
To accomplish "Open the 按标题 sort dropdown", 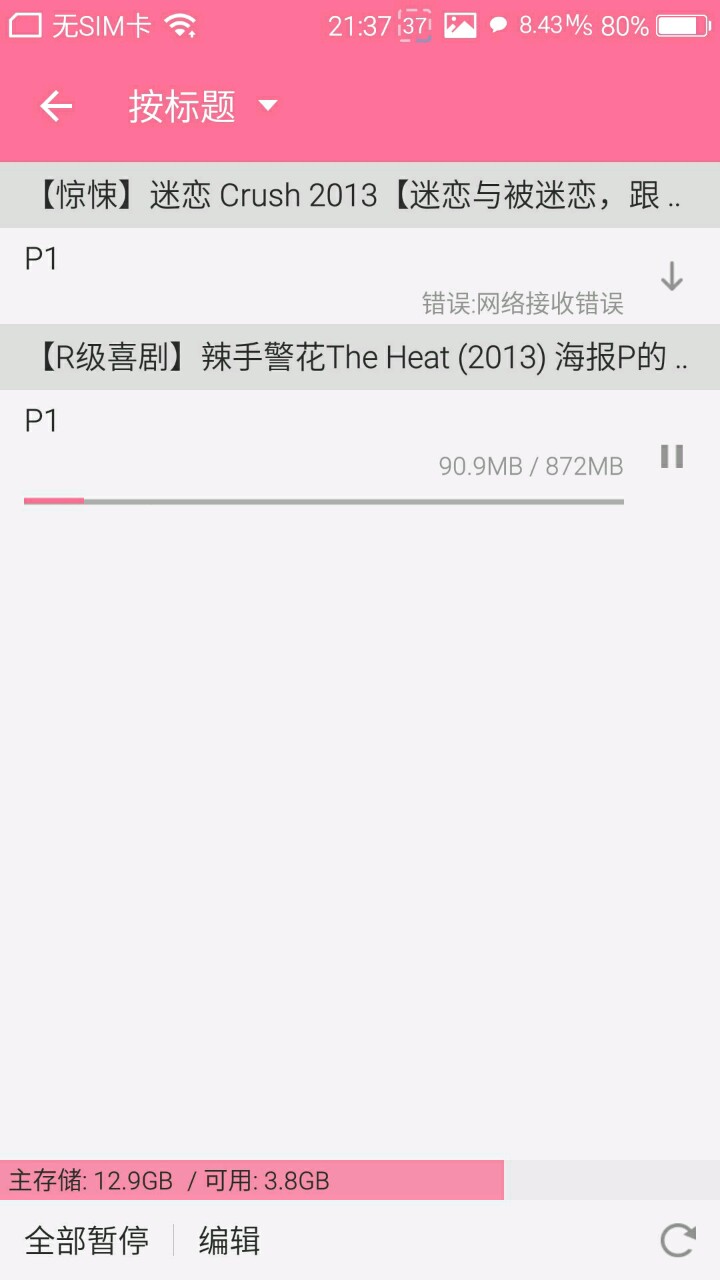I will pyautogui.click(x=202, y=106).
